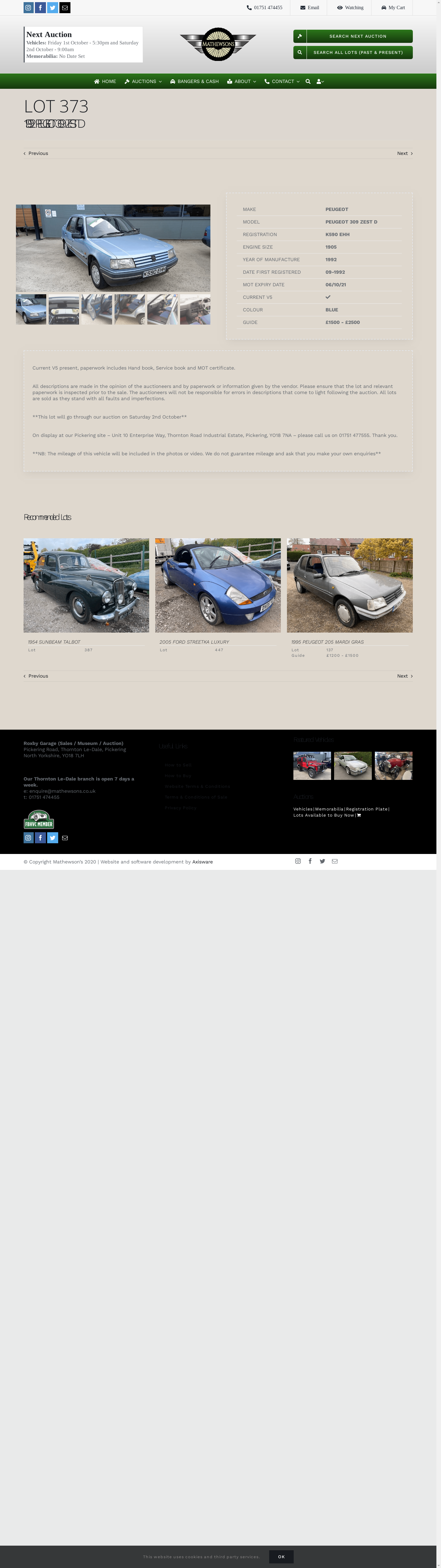Open the 2005 Ford Streetka Luxury lot
This screenshot has height=1568, width=441.
pos(217,585)
